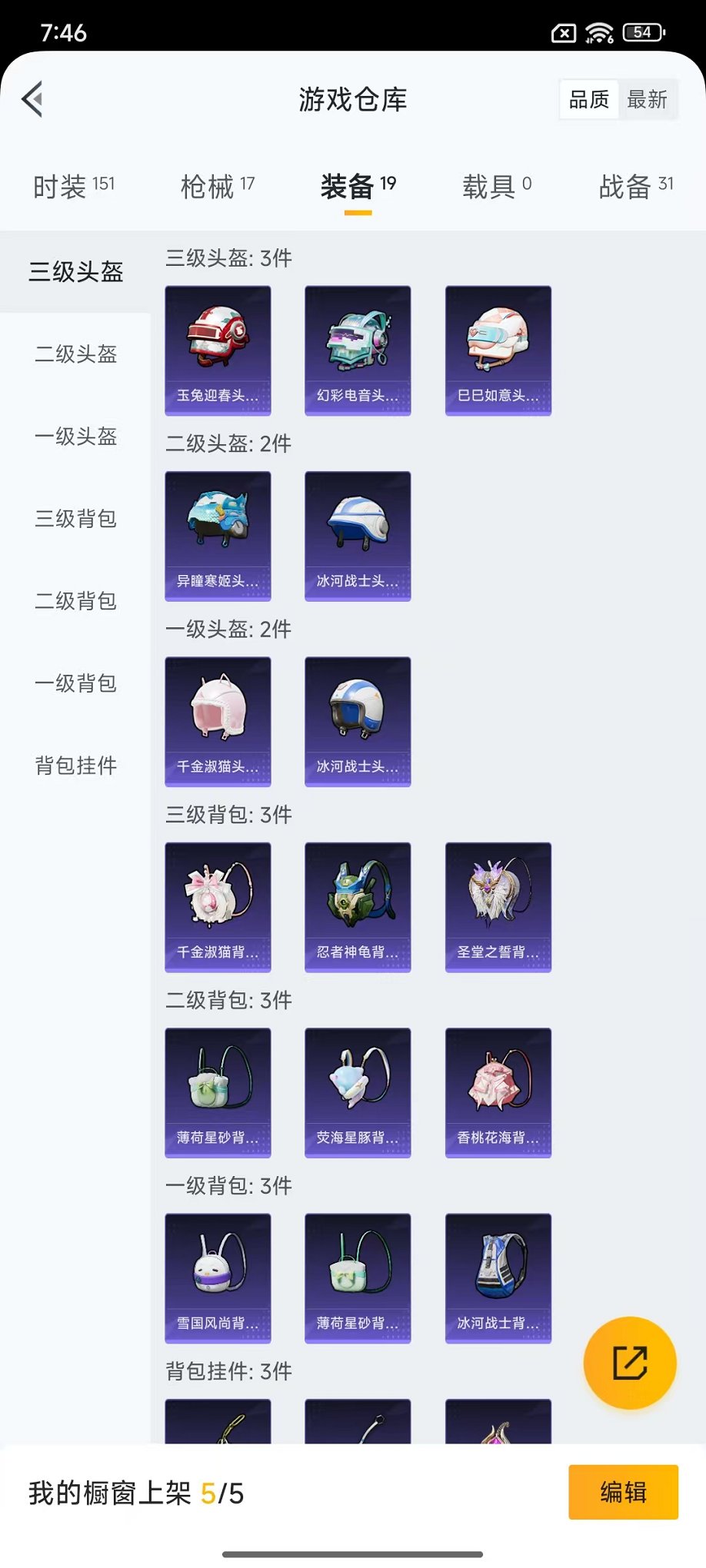Open the 异瞳寒姬 level-2 helmet

[218, 536]
